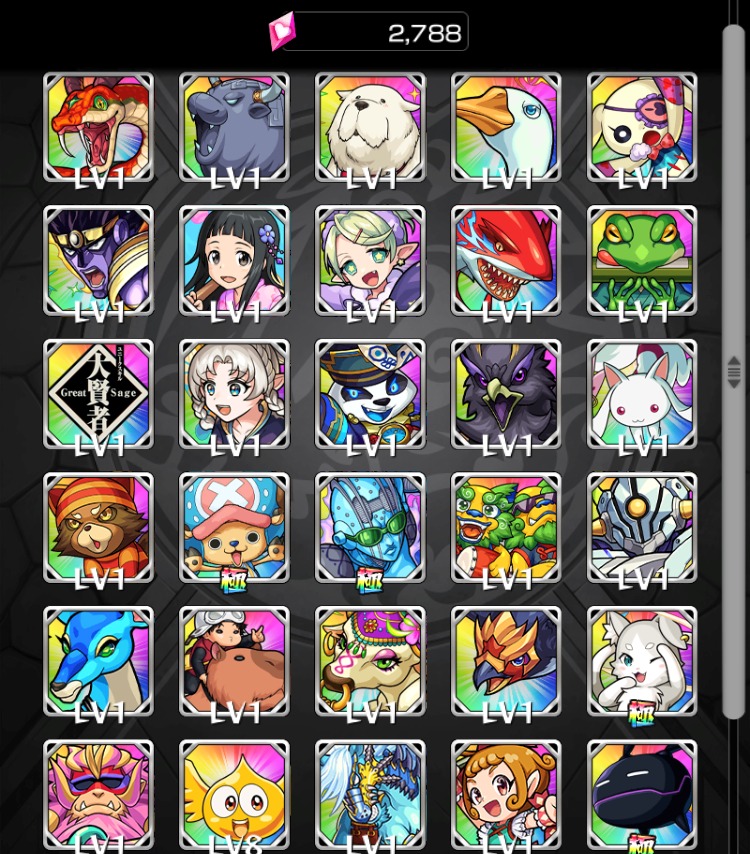Image resolution: width=750 pixels, height=854 pixels.
Task: Select the red shark monster
Action: (x=506, y=260)
